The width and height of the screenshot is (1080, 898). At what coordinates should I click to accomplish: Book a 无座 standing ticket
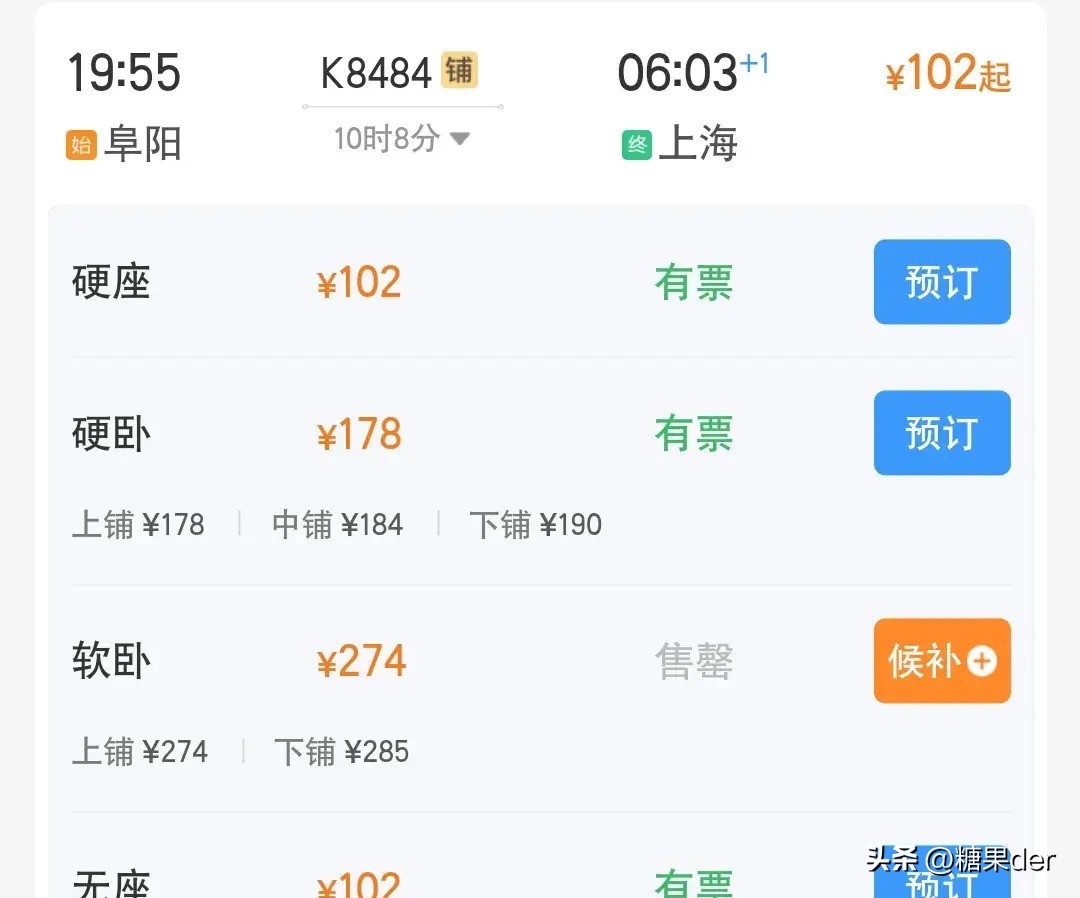pos(941,878)
